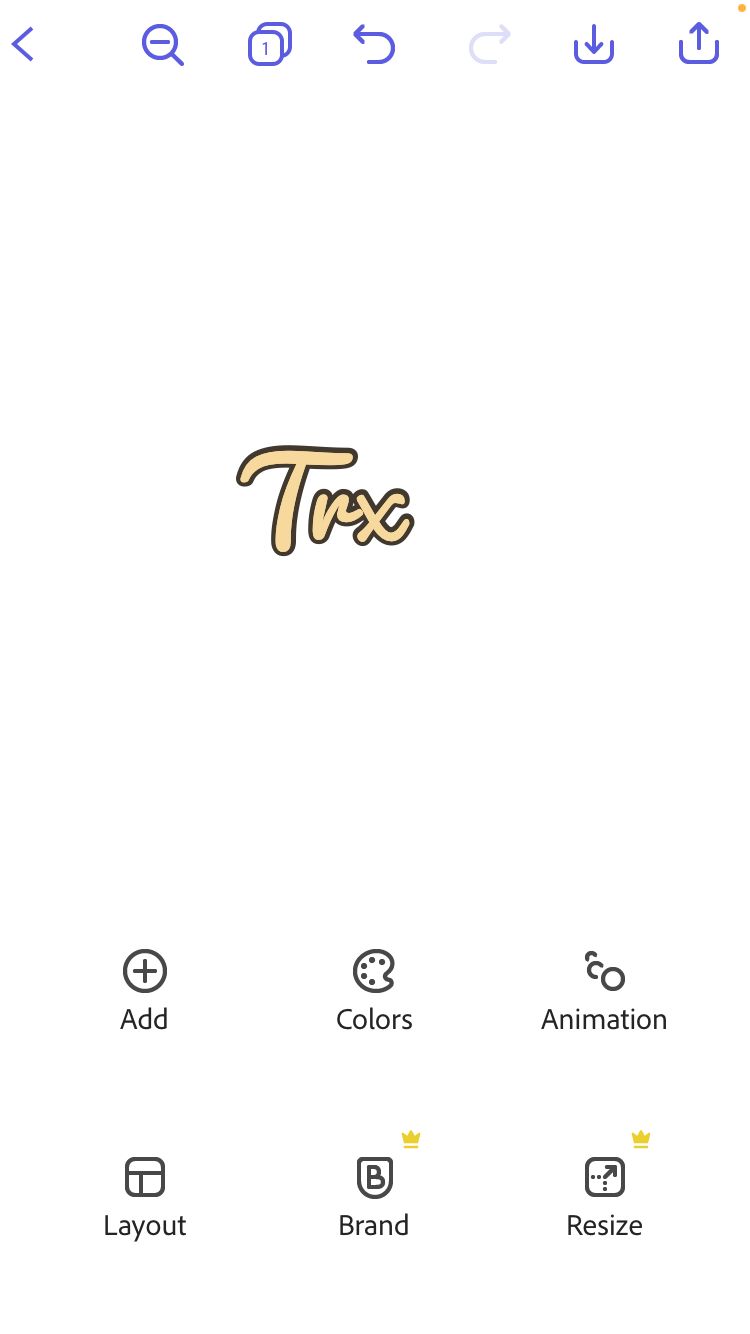Open the premium Brand option
The width and height of the screenshot is (750, 1334).
[x=374, y=1198]
